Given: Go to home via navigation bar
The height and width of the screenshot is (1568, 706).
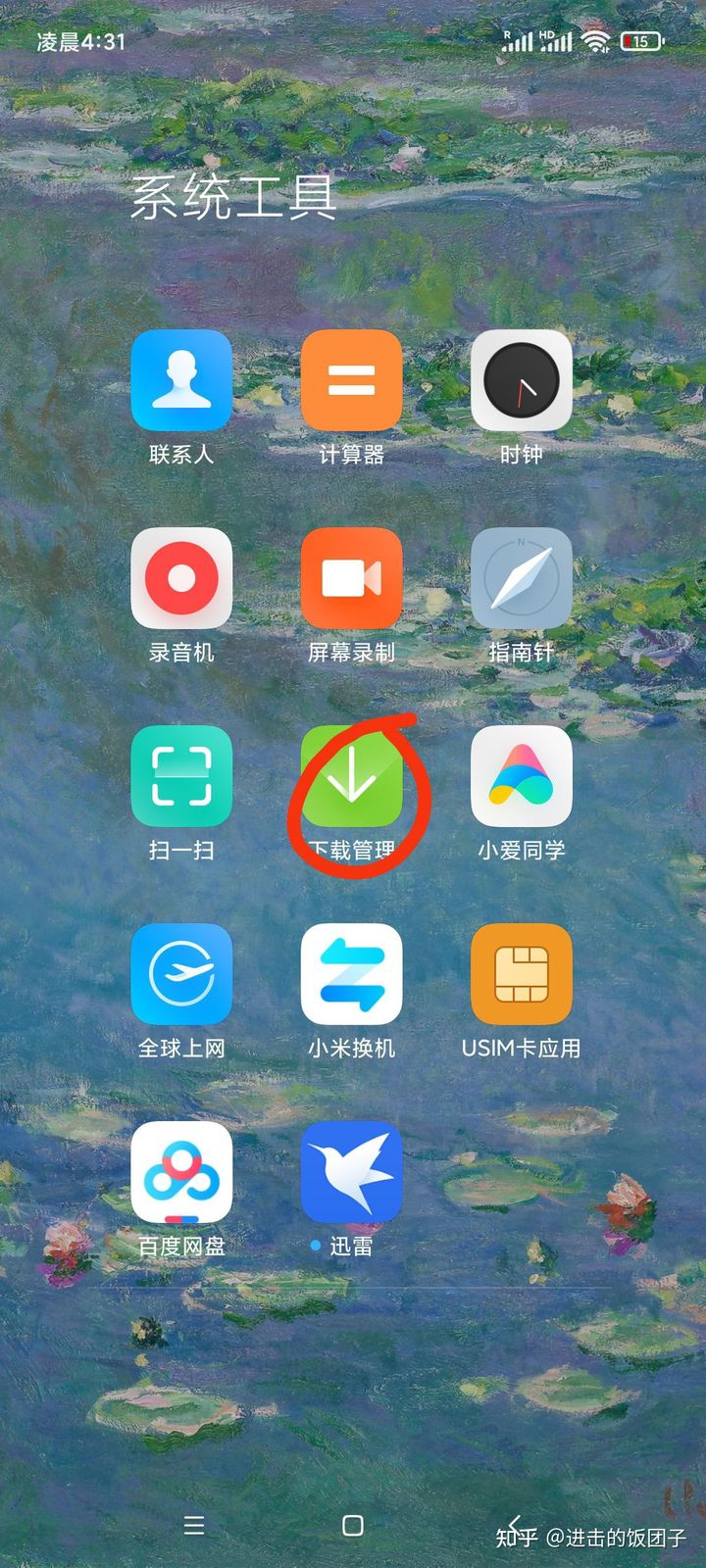Looking at the screenshot, I should click(353, 1525).
